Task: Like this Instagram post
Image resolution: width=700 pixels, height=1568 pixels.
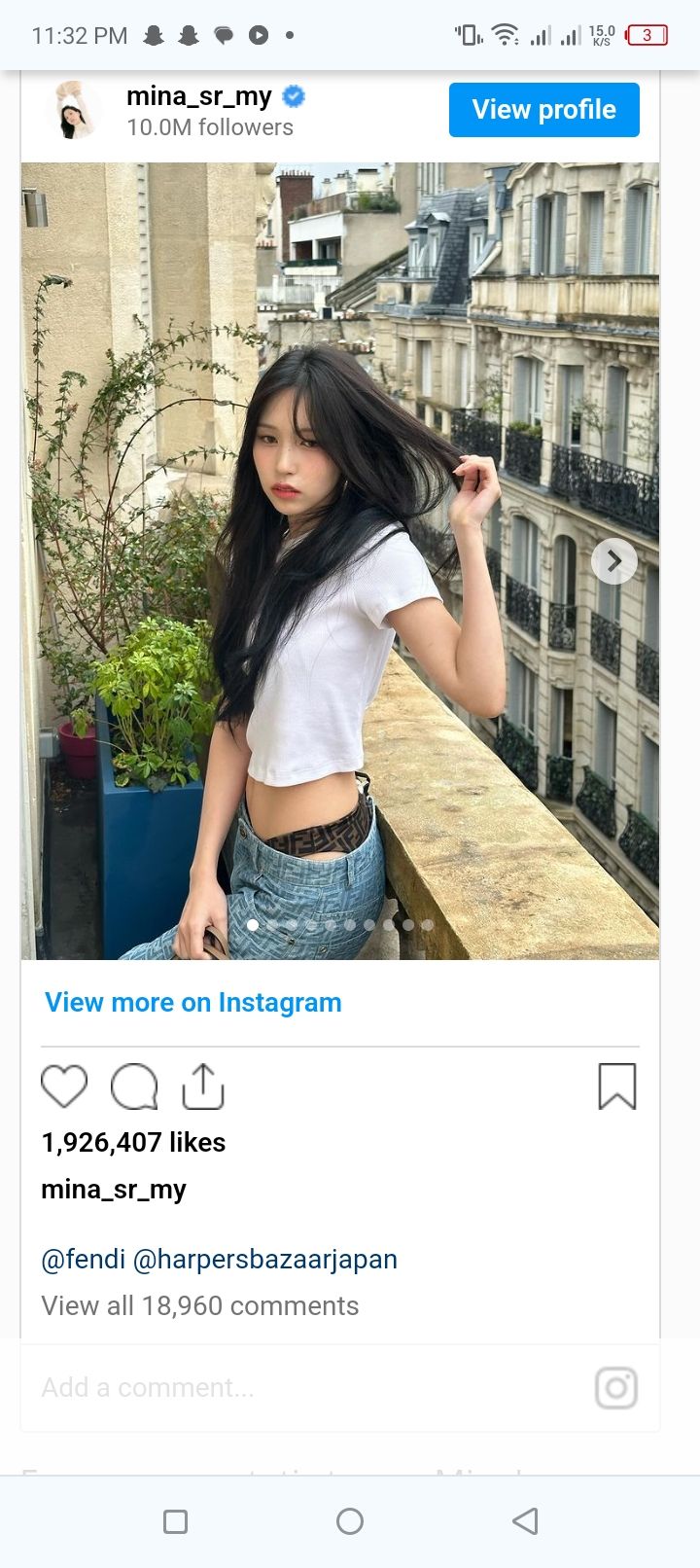Action: [64, 1087]
